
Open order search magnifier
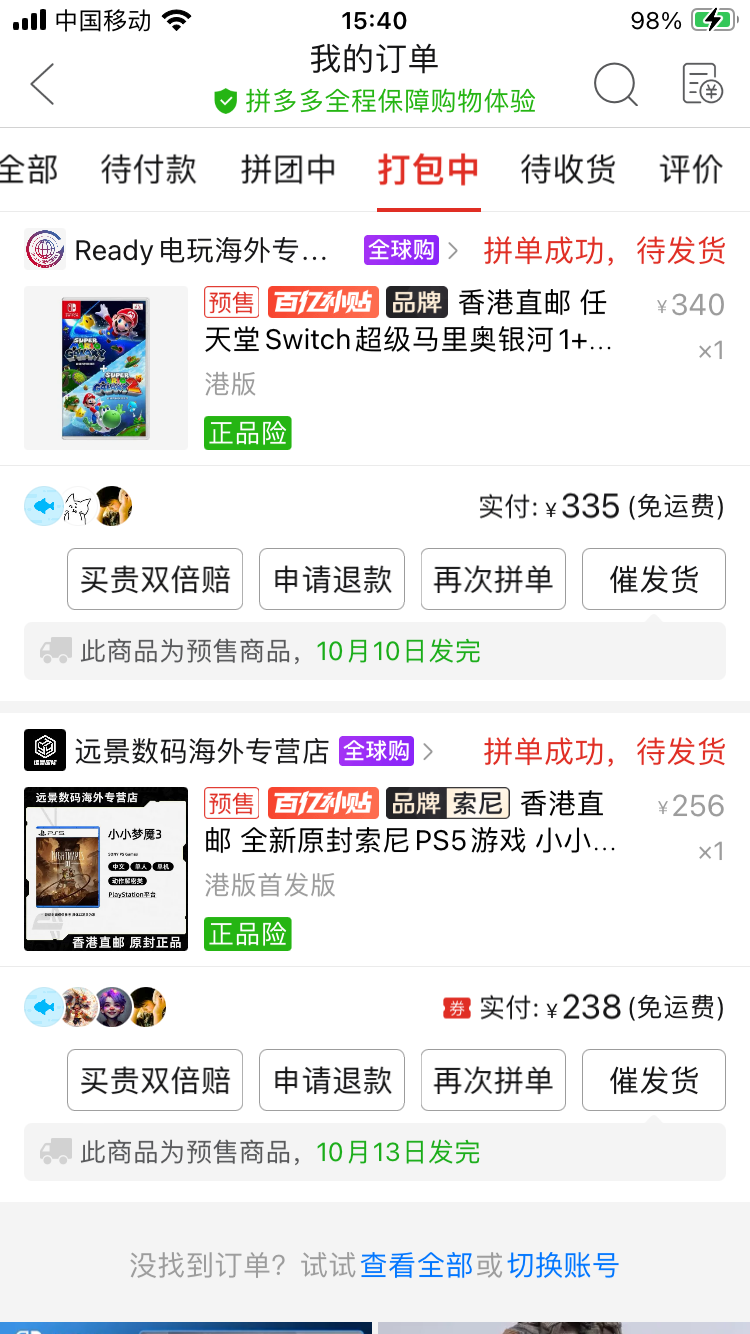click(x=615, y=84)
